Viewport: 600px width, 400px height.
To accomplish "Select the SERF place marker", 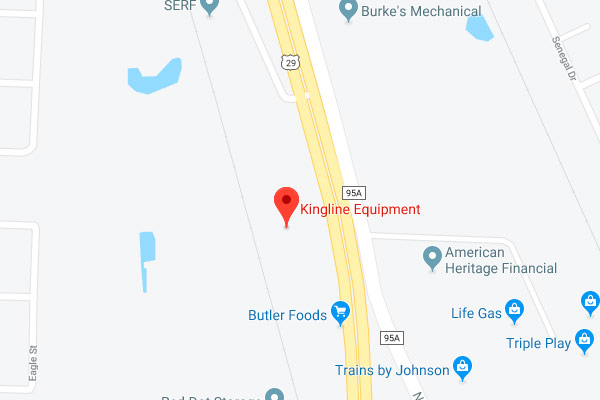I will (x=210, y=6).
